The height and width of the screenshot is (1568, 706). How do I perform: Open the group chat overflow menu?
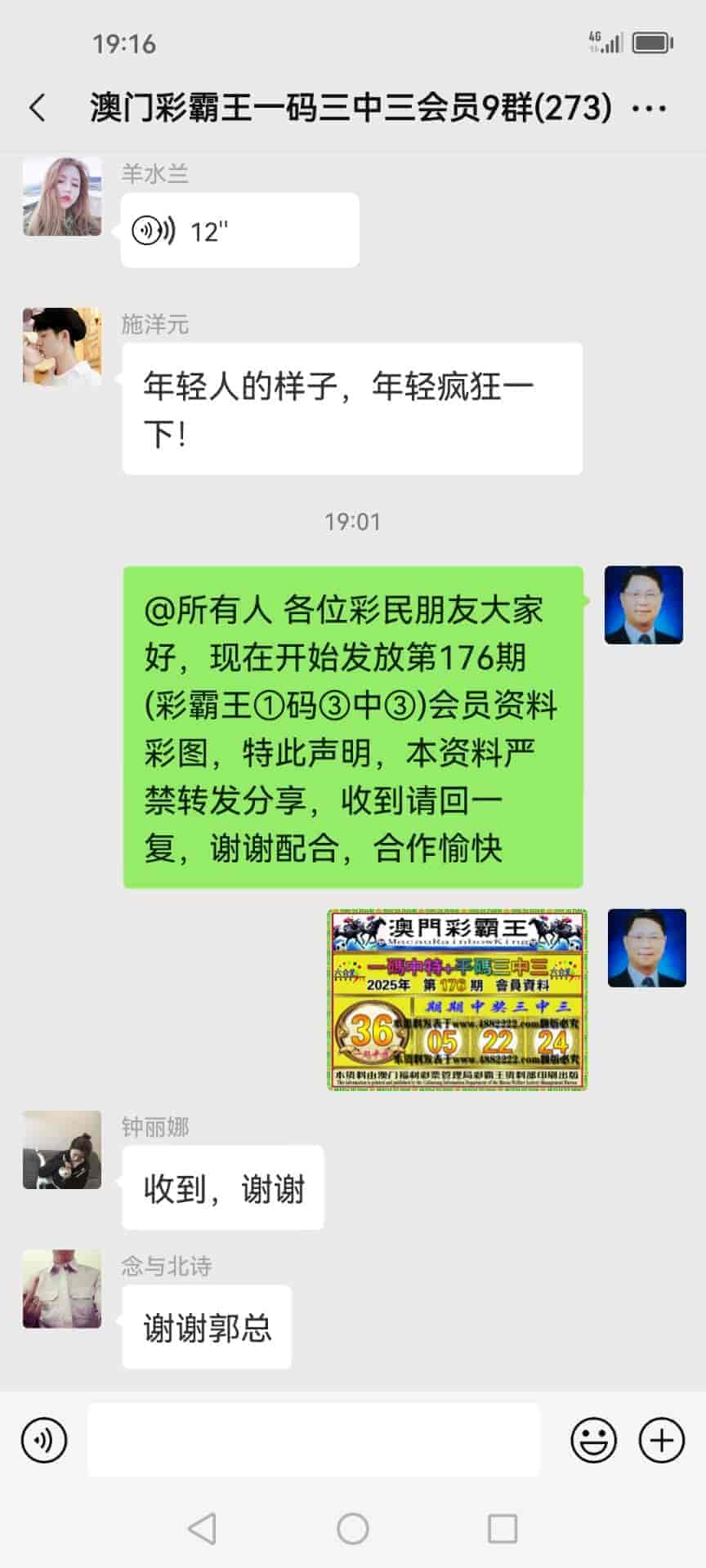tap(649, 108)
